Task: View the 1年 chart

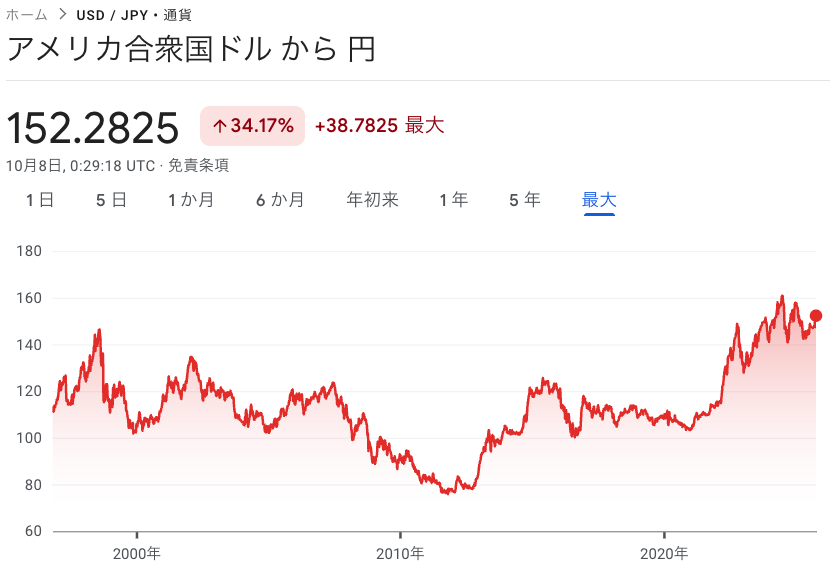Action: (453, 200)
